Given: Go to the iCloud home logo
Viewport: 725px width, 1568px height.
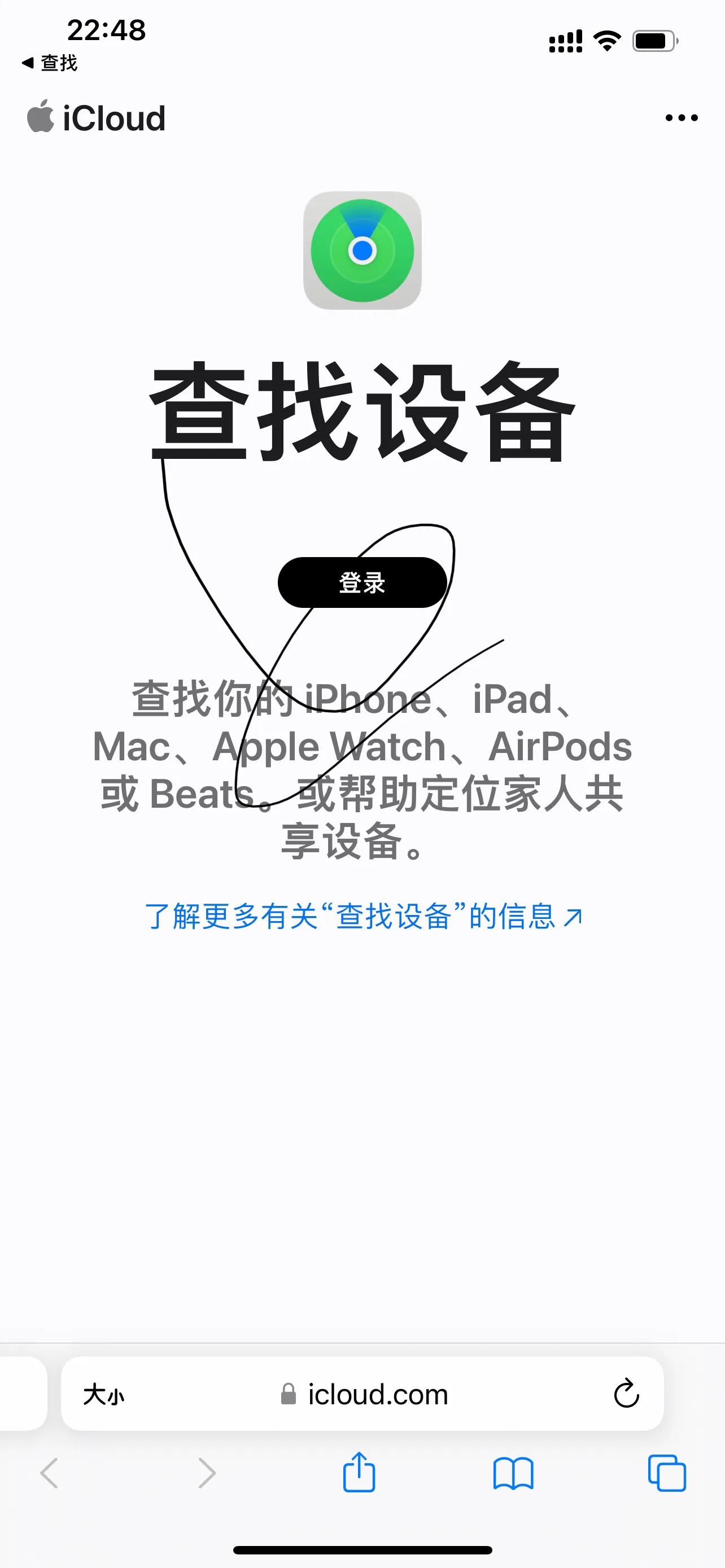Looking at the screenshot, I should (x=96, y=118).
